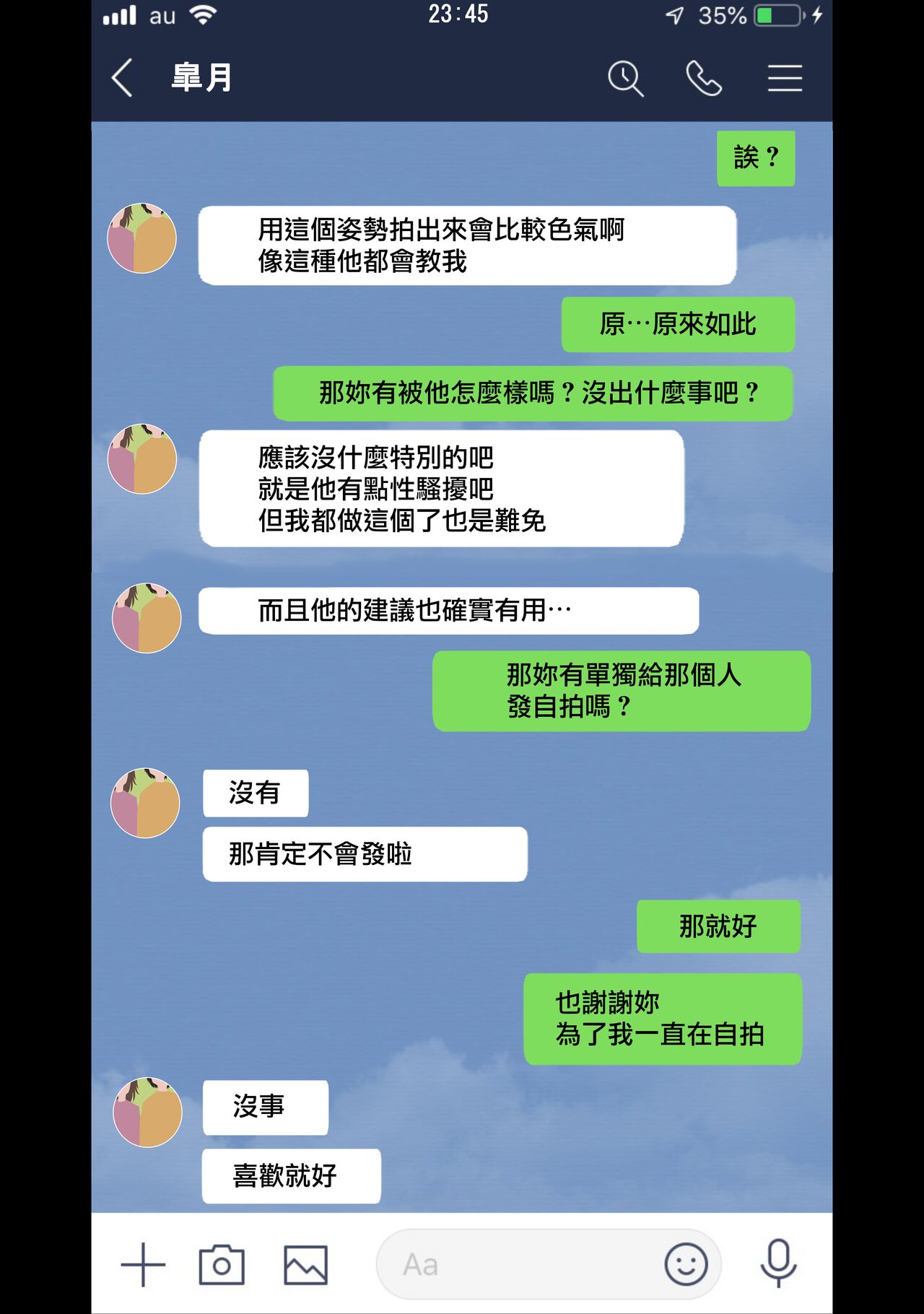Search within this chat

(x=625, y=78)
